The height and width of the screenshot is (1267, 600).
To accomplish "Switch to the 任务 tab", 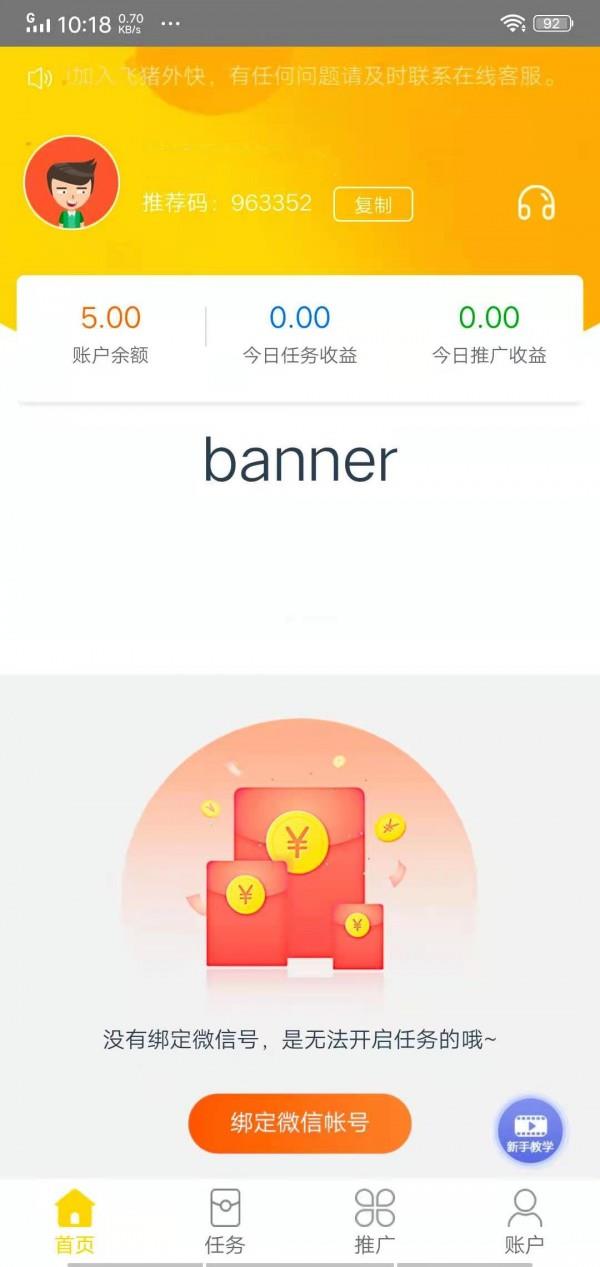I will click(x=225, y=1221).
